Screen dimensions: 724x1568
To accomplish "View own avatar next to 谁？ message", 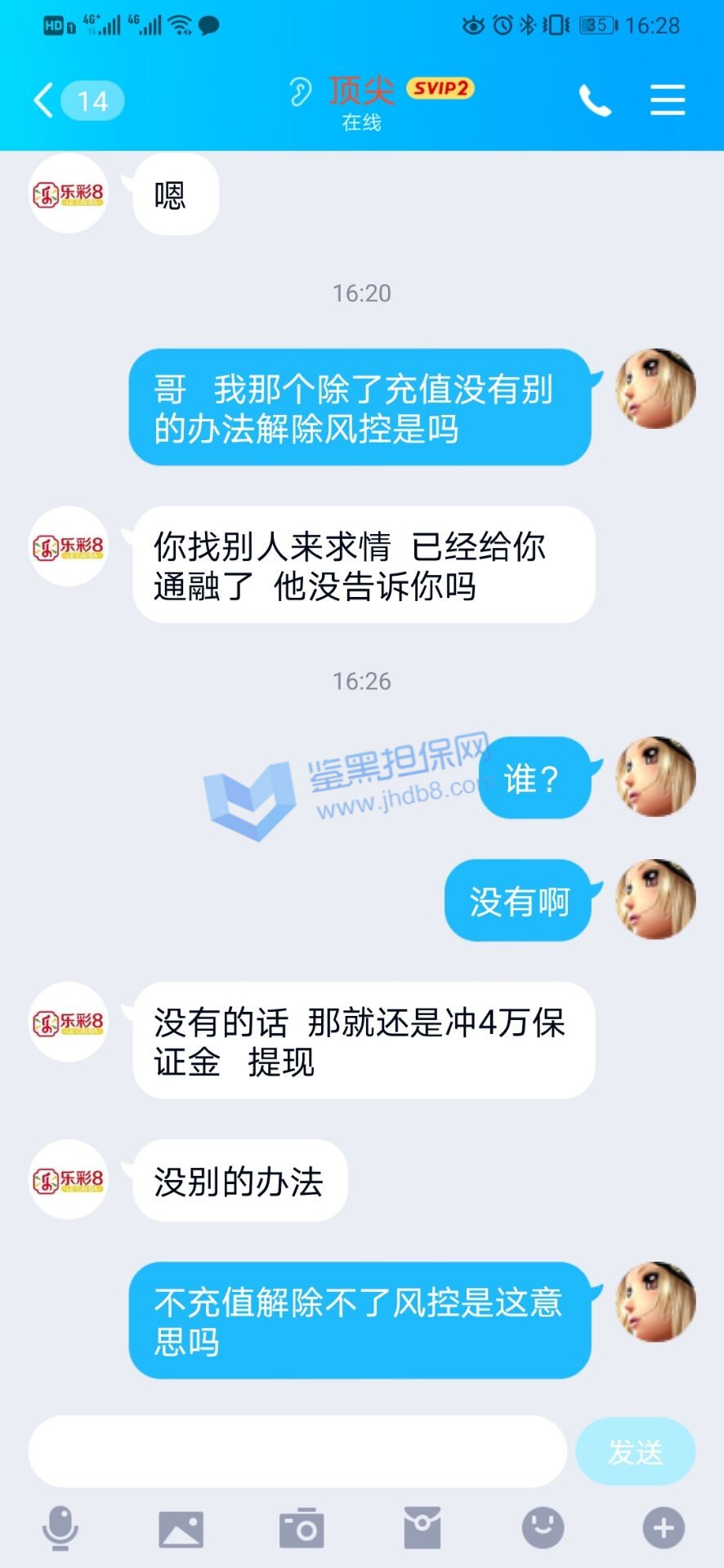I will (x=655, y=777).
